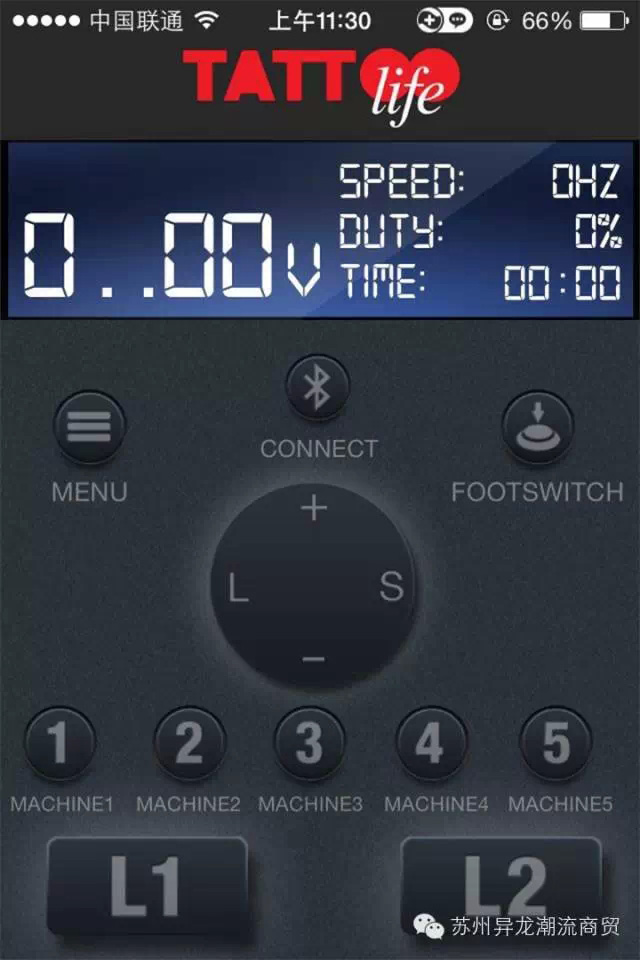Tap the L1 button
The width and height of the screenshot is (640, 960).
[x=147, y=885]
